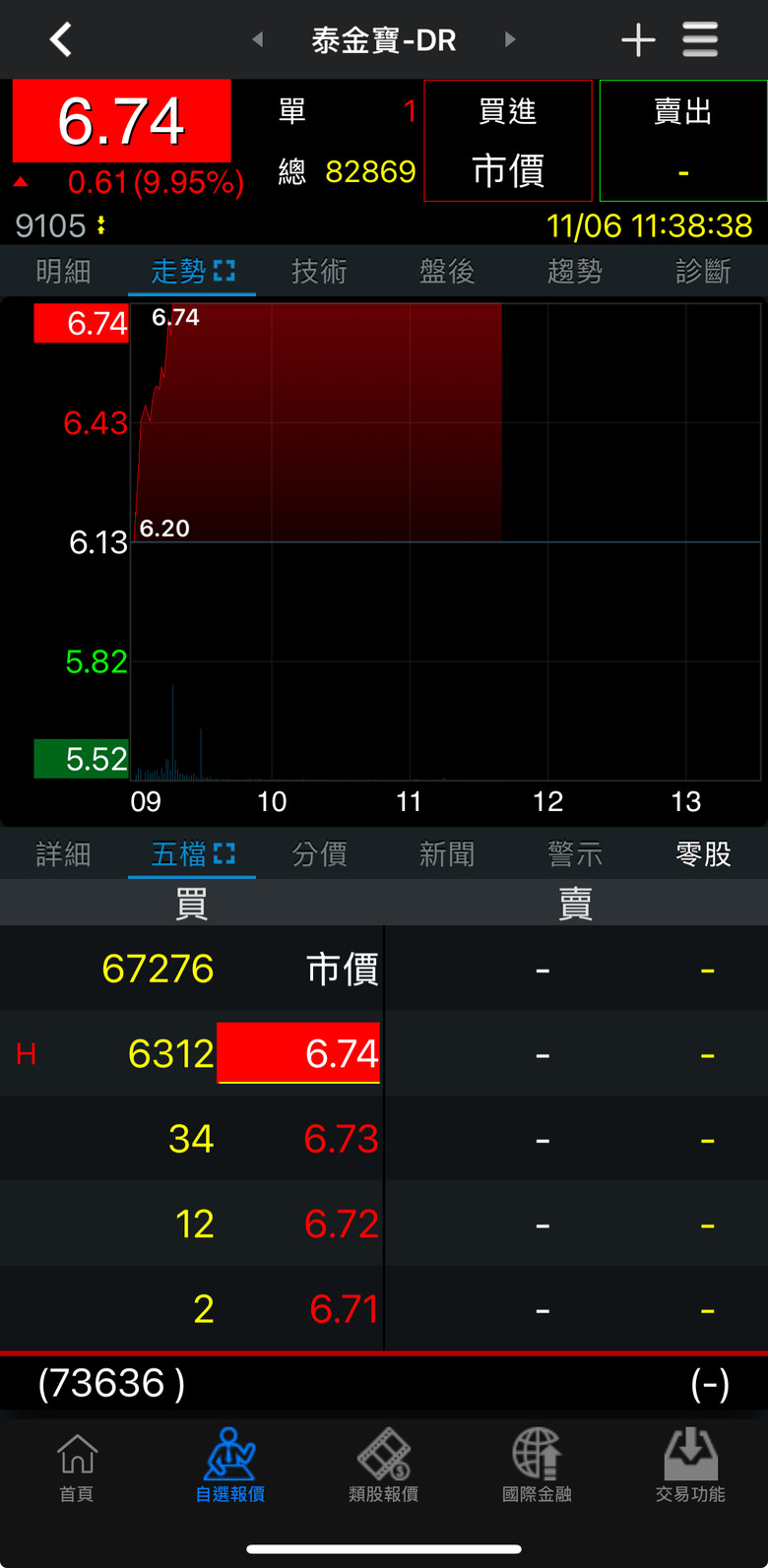Go back using the top-left arrow

point(61,40)
